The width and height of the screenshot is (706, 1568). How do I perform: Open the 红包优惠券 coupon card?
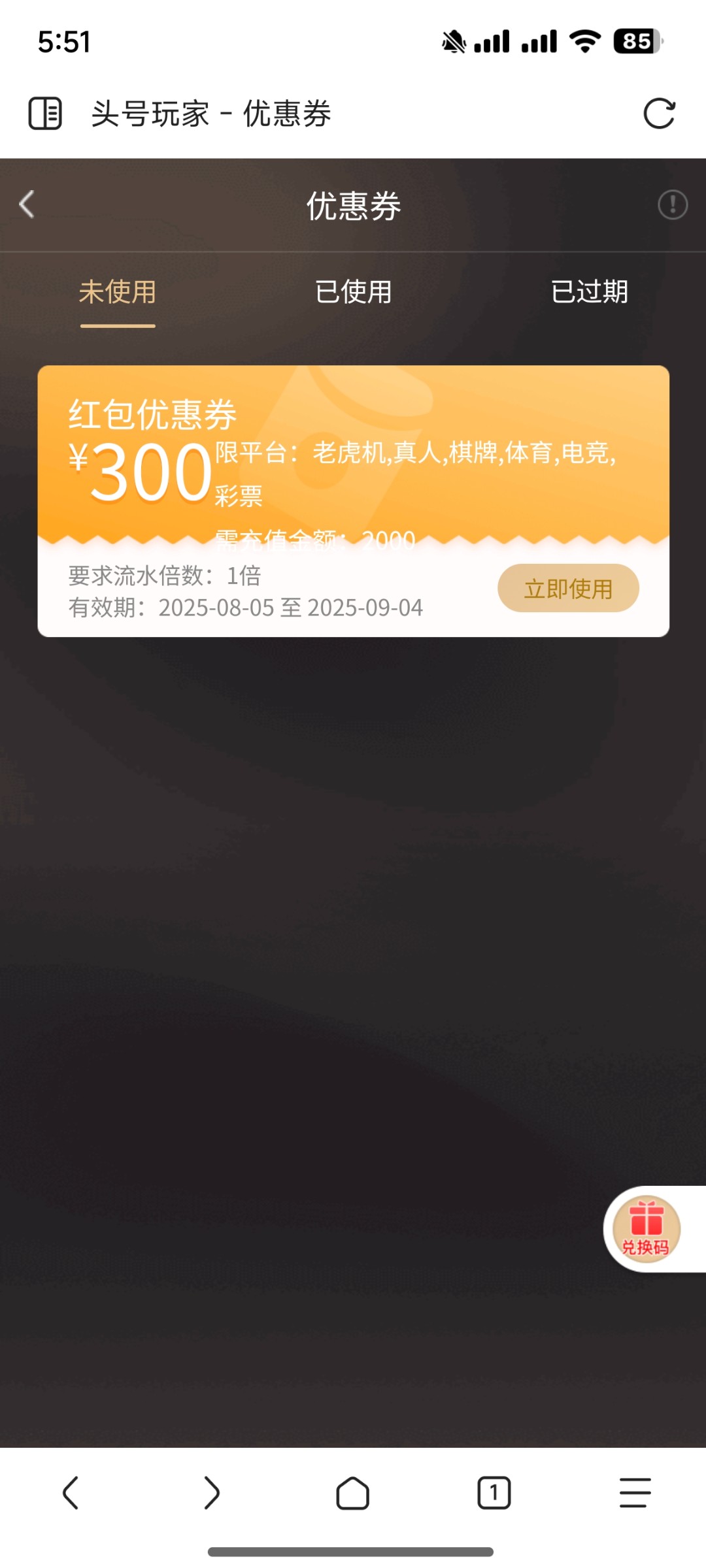(353, 497)
